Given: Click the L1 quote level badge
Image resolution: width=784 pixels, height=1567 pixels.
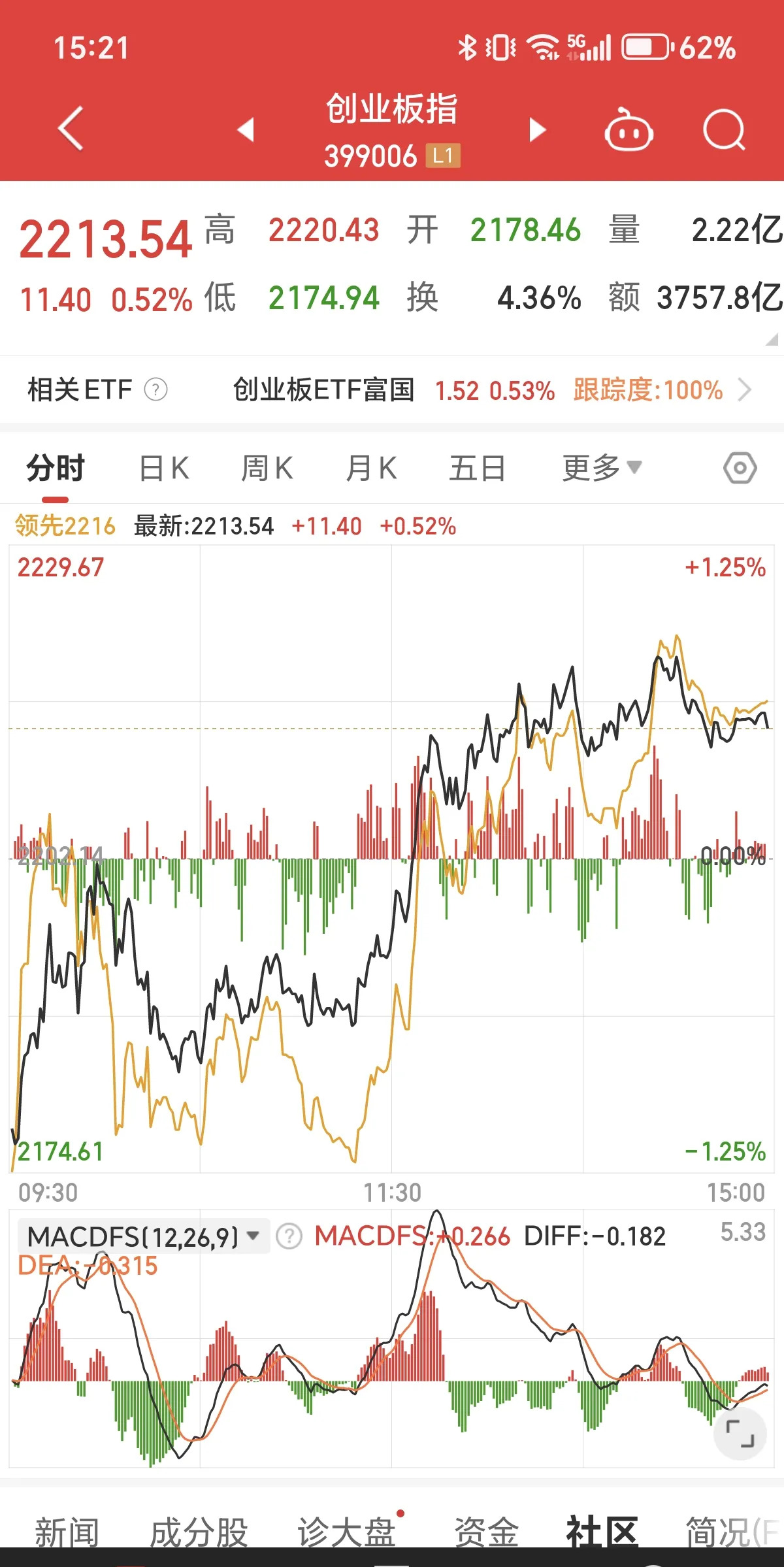Looking at the screenshot, I should (x=444, y=156).
